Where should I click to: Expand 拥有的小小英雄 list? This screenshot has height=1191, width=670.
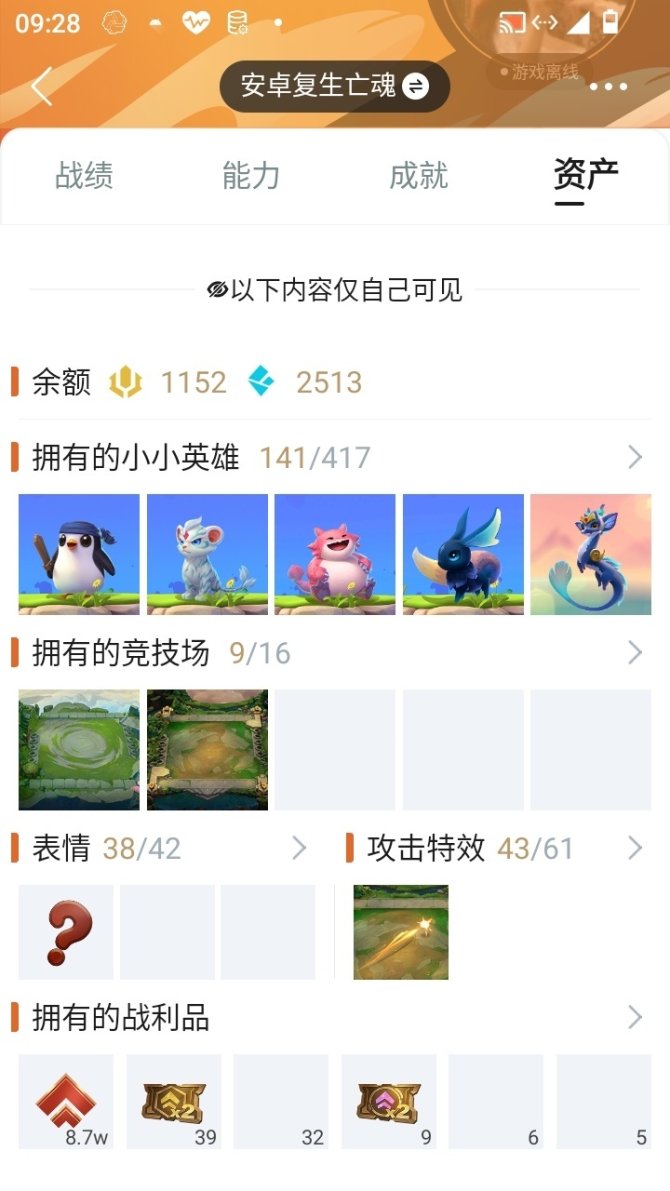(x=634, y=458)
